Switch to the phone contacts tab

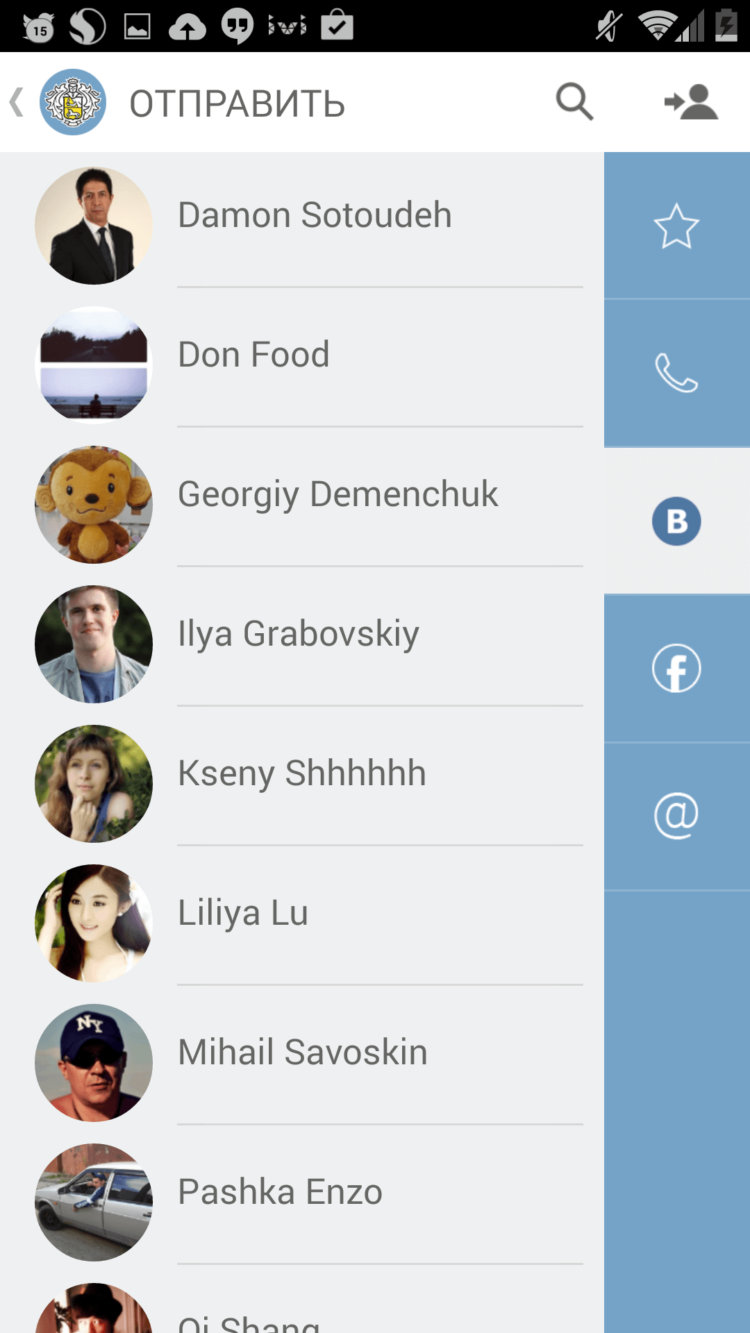677,374
